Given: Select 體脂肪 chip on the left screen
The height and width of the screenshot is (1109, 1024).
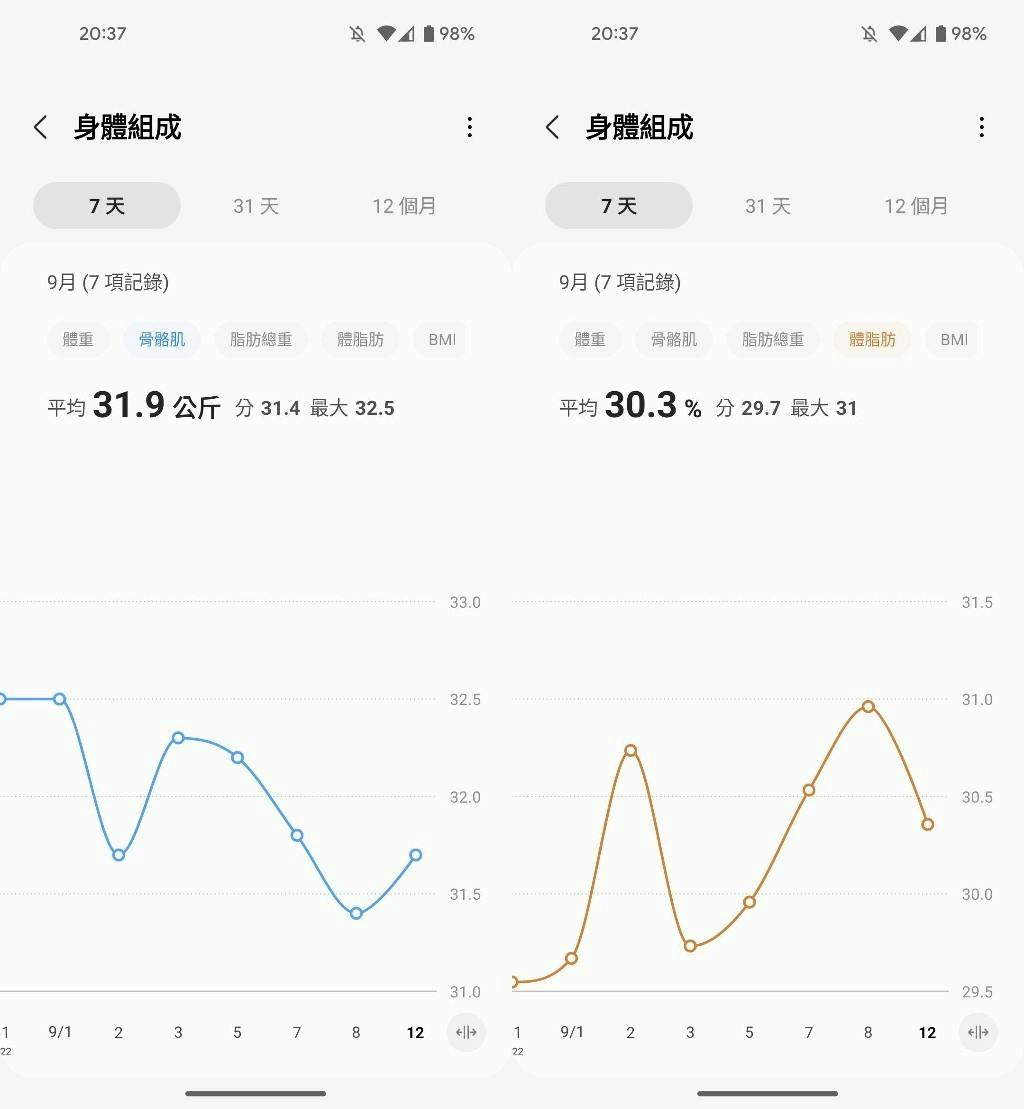Looking at the screenshot, I should coord(360,339).
